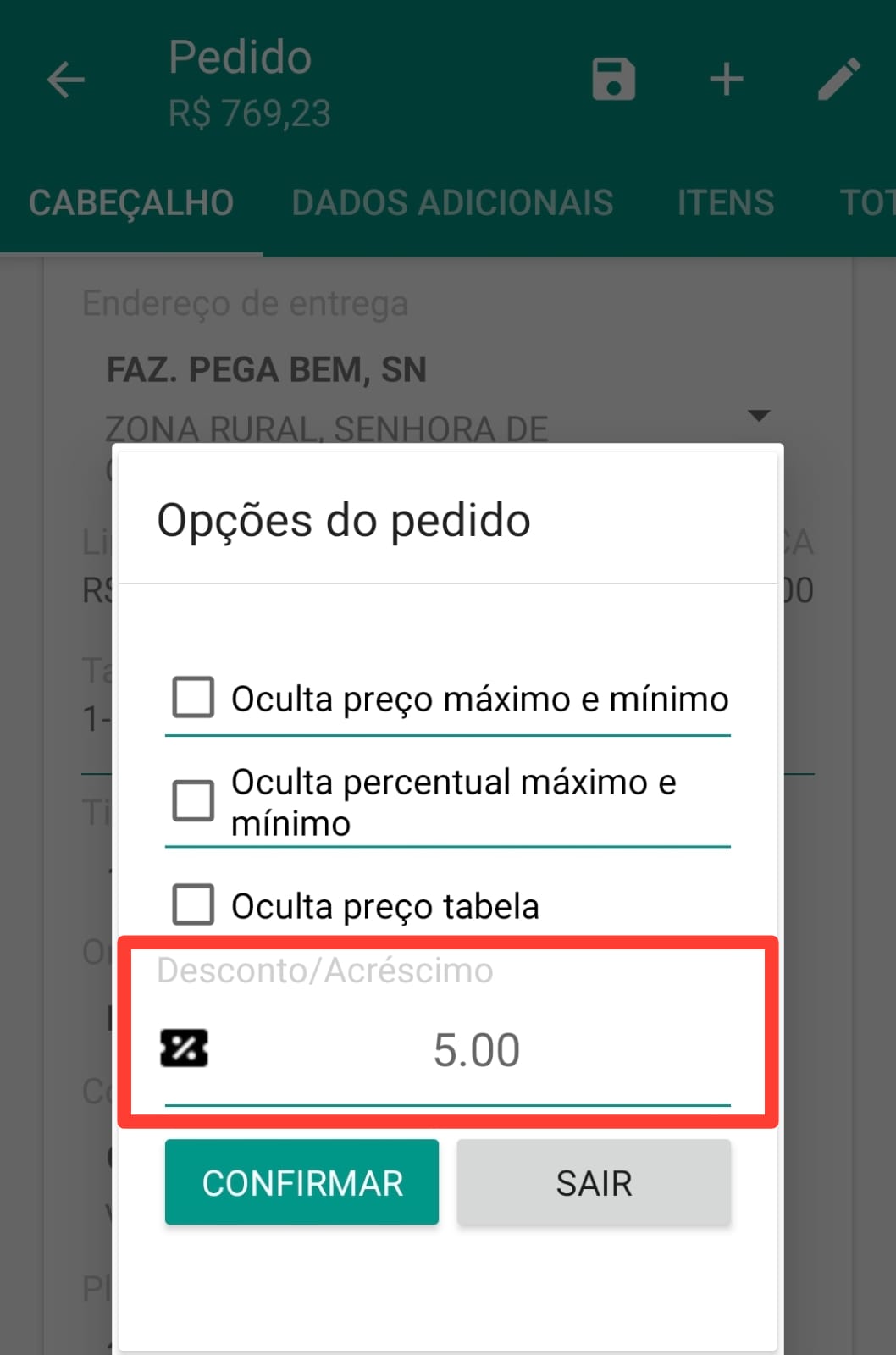The height and width of the screenshot is (1355, 896).
Task: Switch to the DADOS ADICIONAIS tab
Action: click(452, 203)
